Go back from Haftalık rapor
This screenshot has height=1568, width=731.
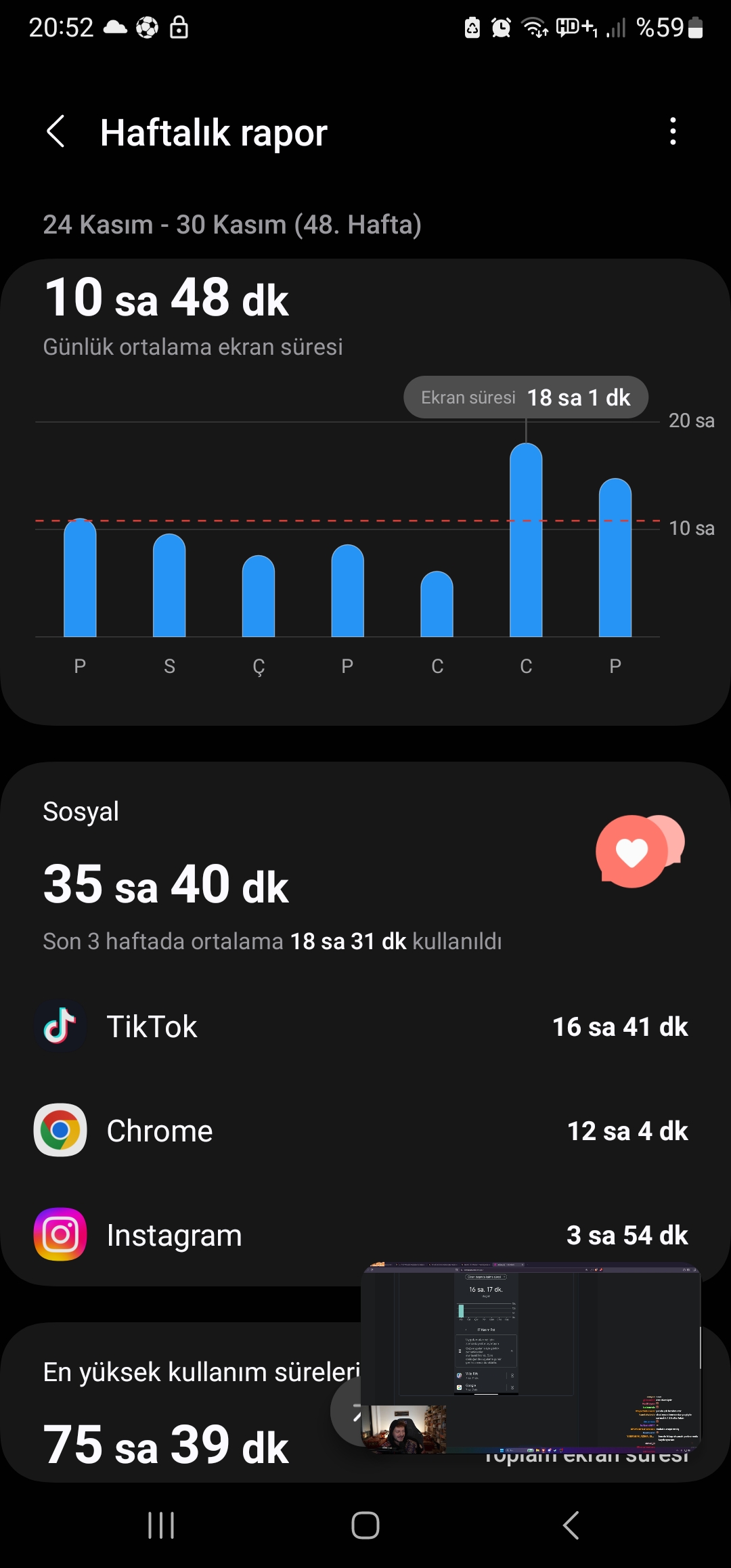coord(56,131)
